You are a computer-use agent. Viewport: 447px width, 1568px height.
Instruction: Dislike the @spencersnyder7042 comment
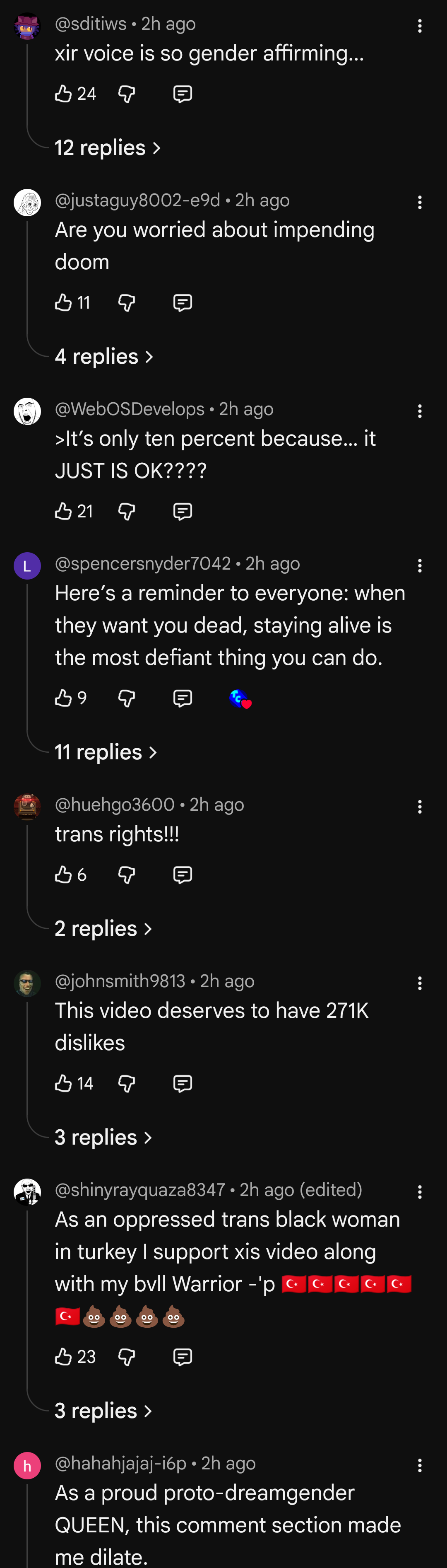127,698
